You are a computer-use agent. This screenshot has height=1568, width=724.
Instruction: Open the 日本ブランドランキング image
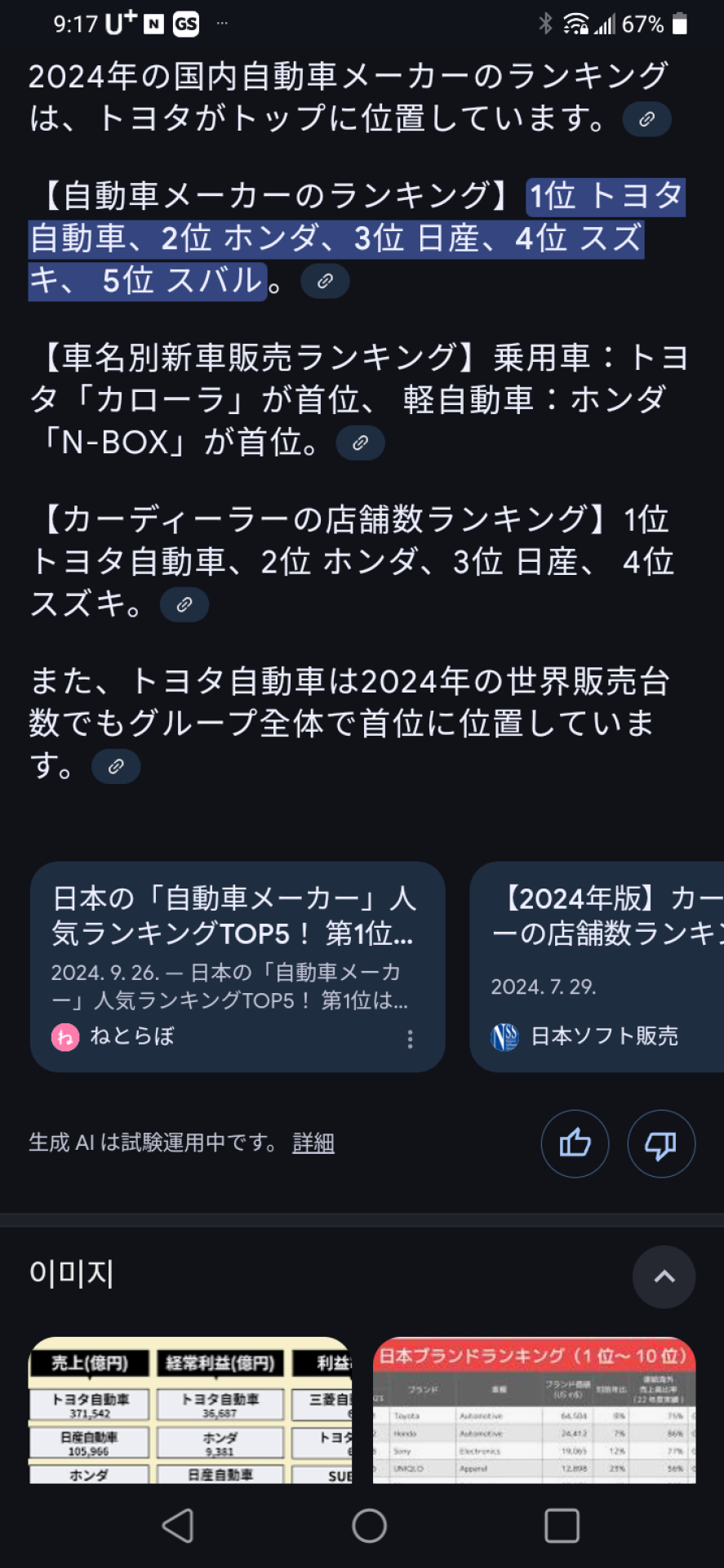(x=535, y=1410)
